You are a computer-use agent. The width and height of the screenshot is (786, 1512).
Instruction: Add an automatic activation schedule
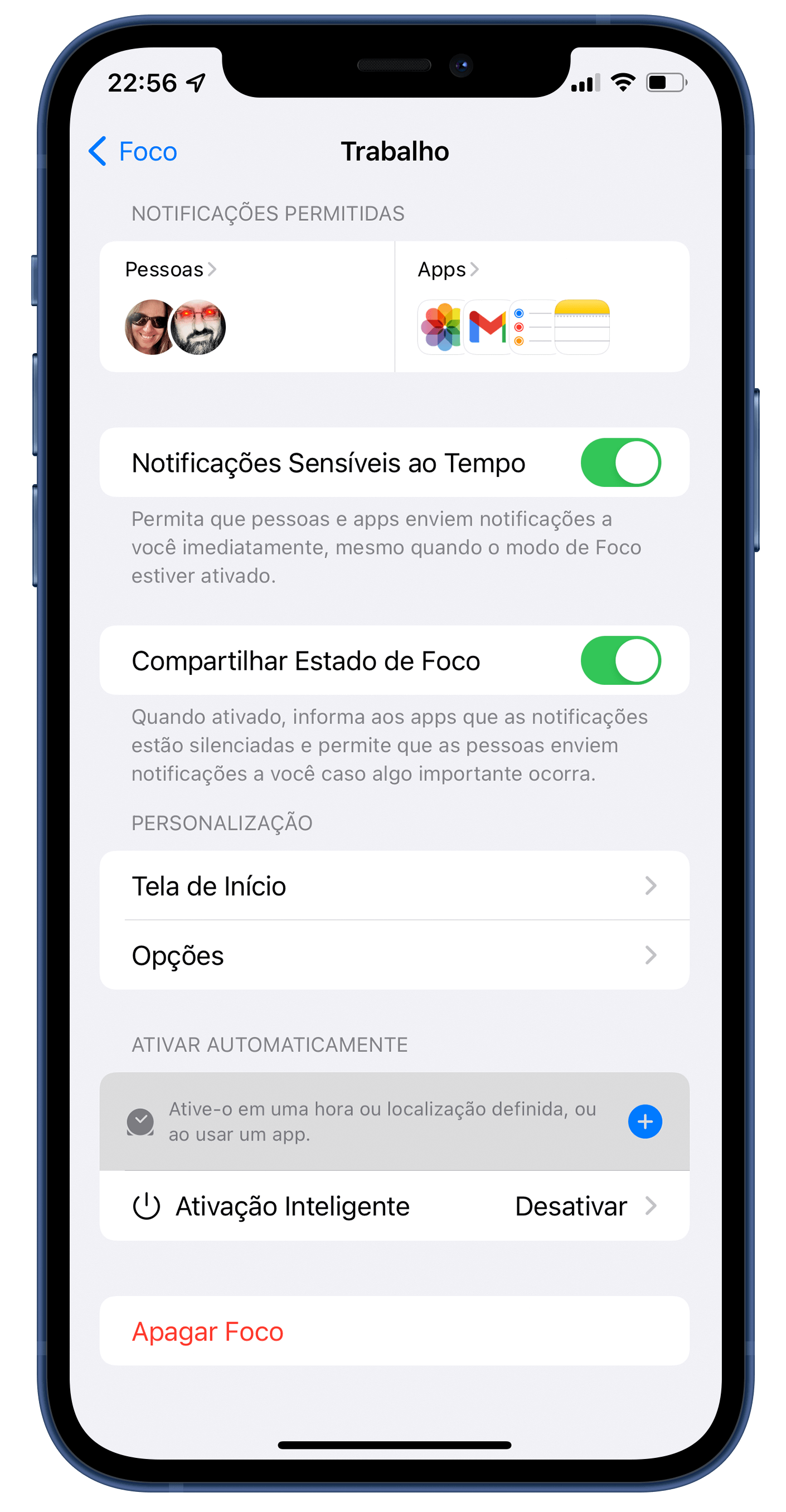(x=644, y=1122)
